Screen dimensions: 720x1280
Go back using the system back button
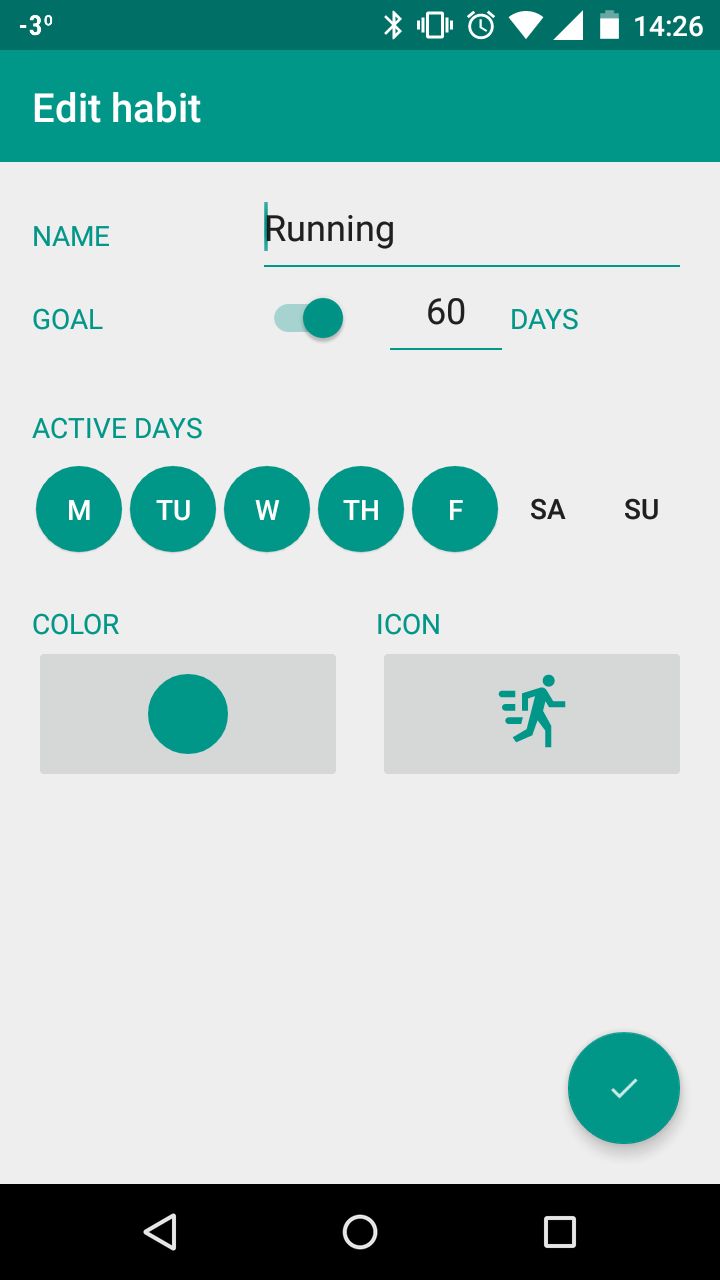click(x=160, y=1232)
